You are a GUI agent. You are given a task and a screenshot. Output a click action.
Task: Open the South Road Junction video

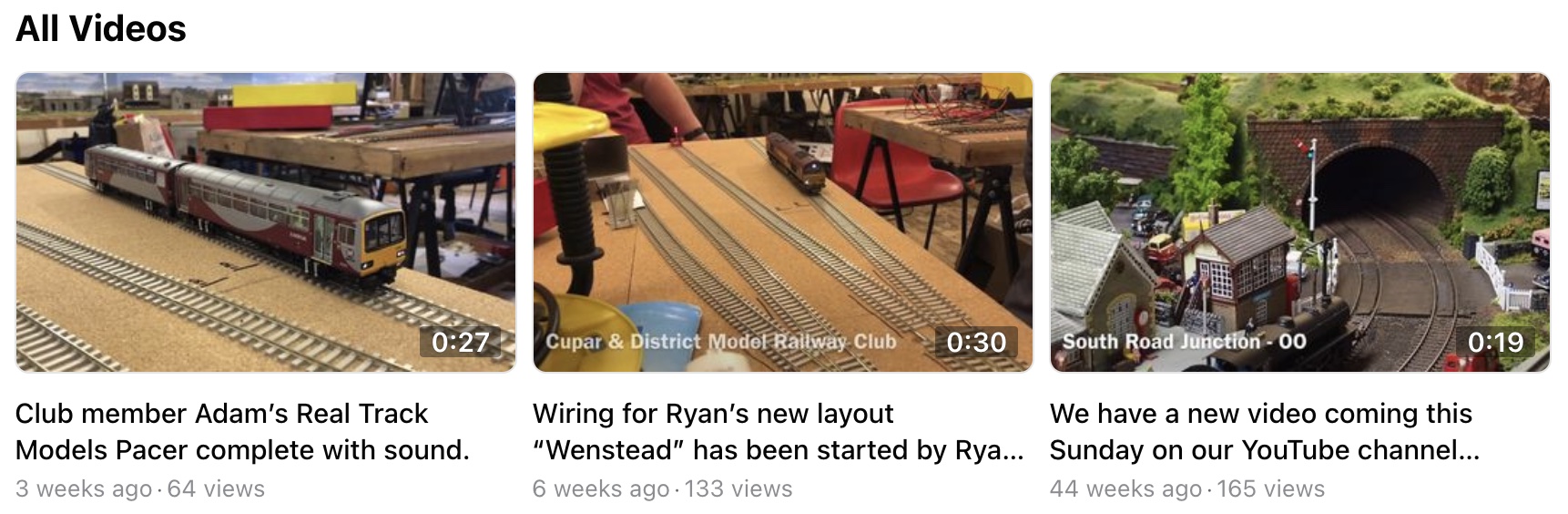[1299, 221]
